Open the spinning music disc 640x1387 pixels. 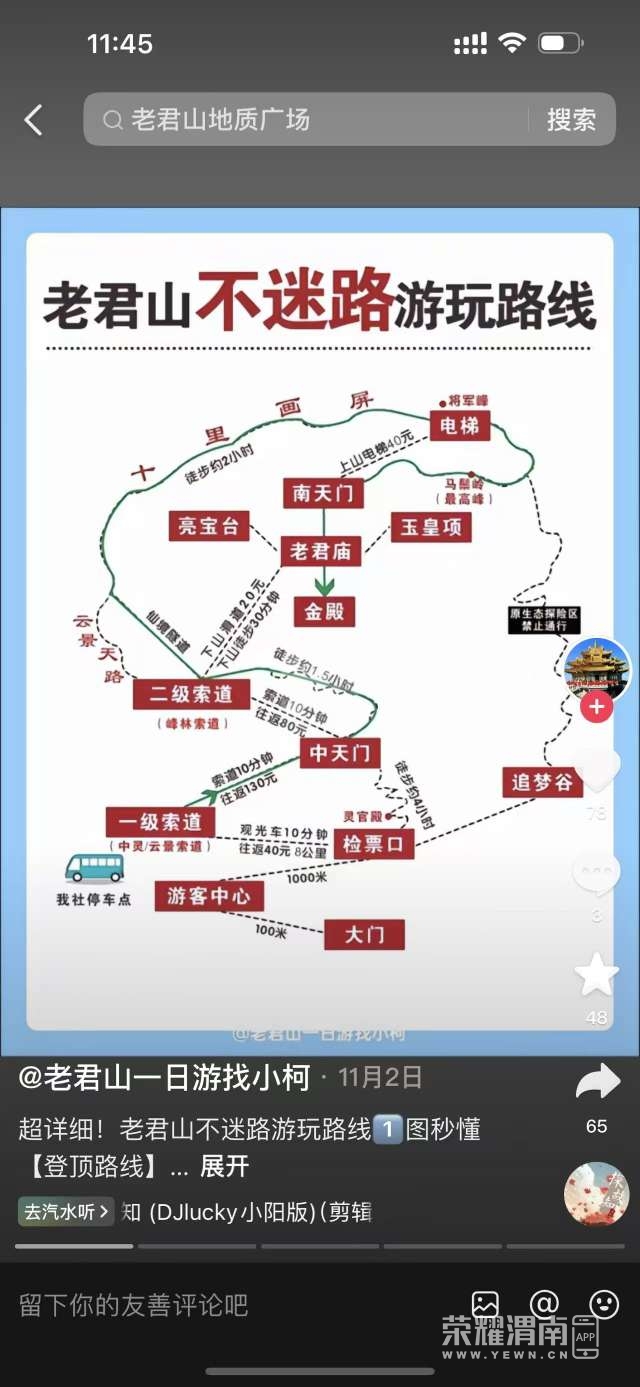[x=597, y=1194]
